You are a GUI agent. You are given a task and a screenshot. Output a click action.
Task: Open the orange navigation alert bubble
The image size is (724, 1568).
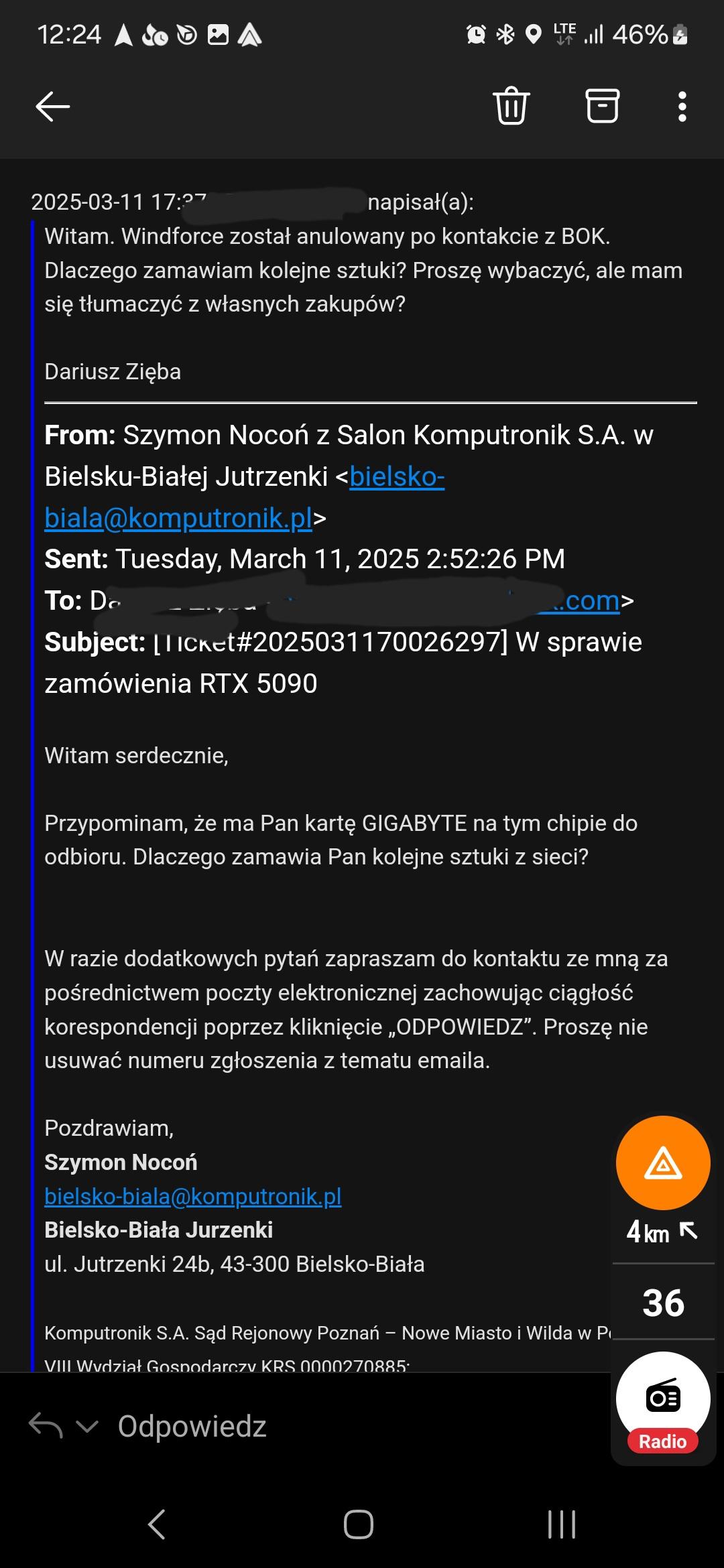(662, 1163)
